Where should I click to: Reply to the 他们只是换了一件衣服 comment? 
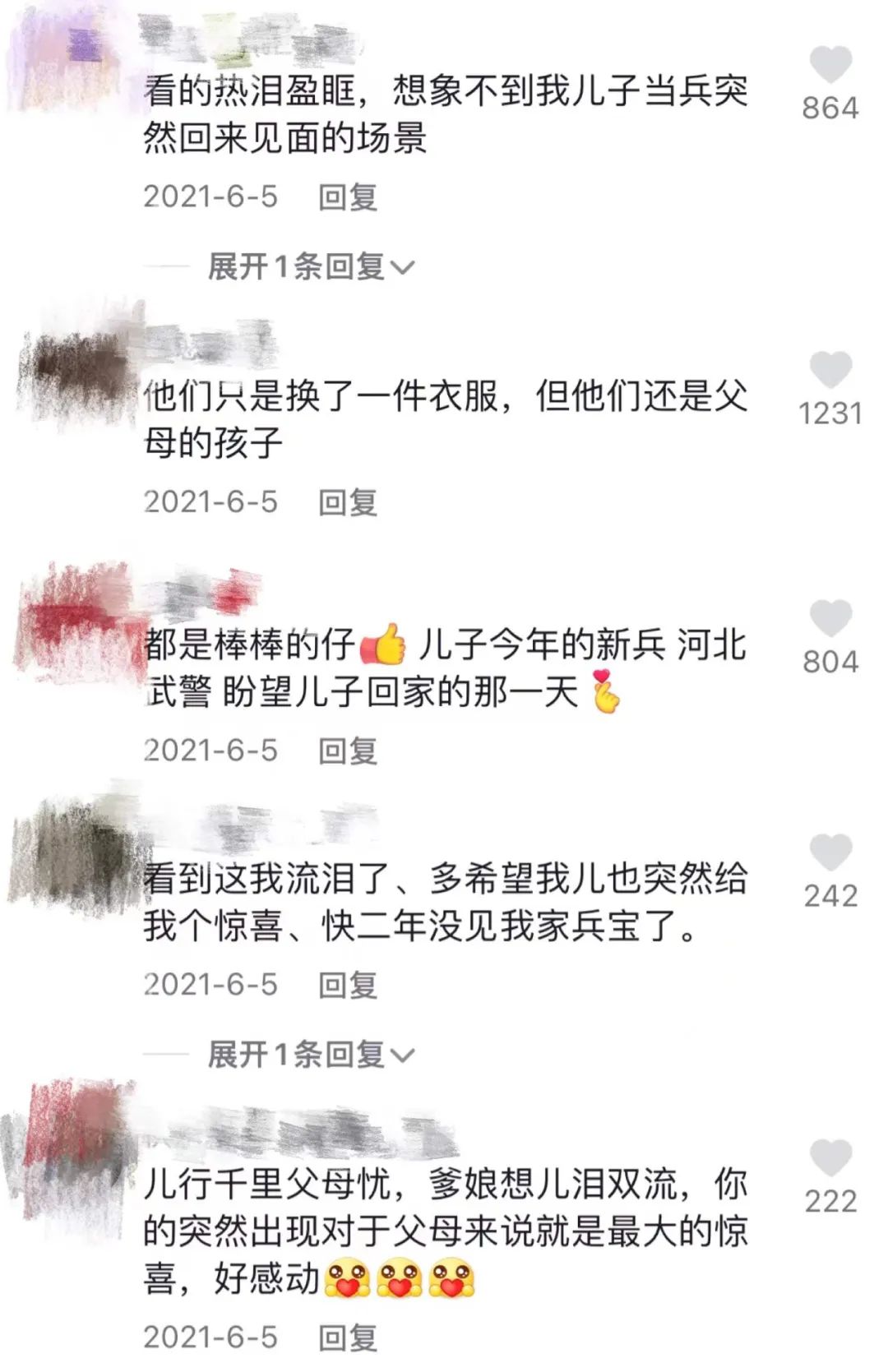pyautogui.click(x=347, y=502)
